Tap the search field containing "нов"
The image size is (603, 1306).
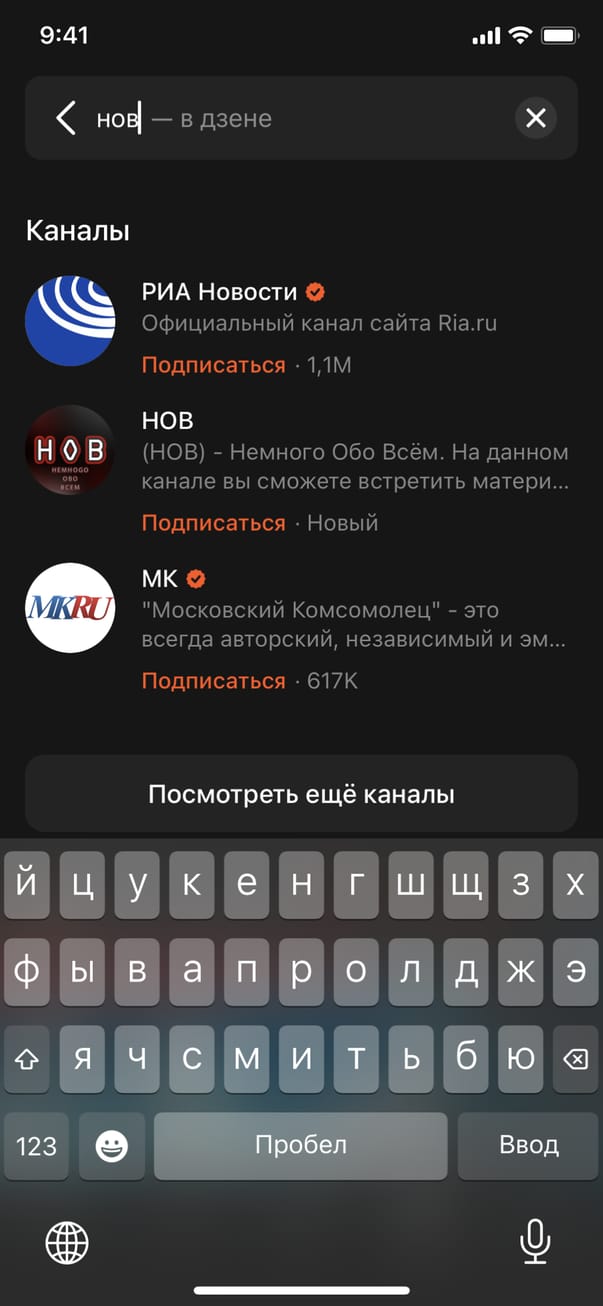pos(300,119)
